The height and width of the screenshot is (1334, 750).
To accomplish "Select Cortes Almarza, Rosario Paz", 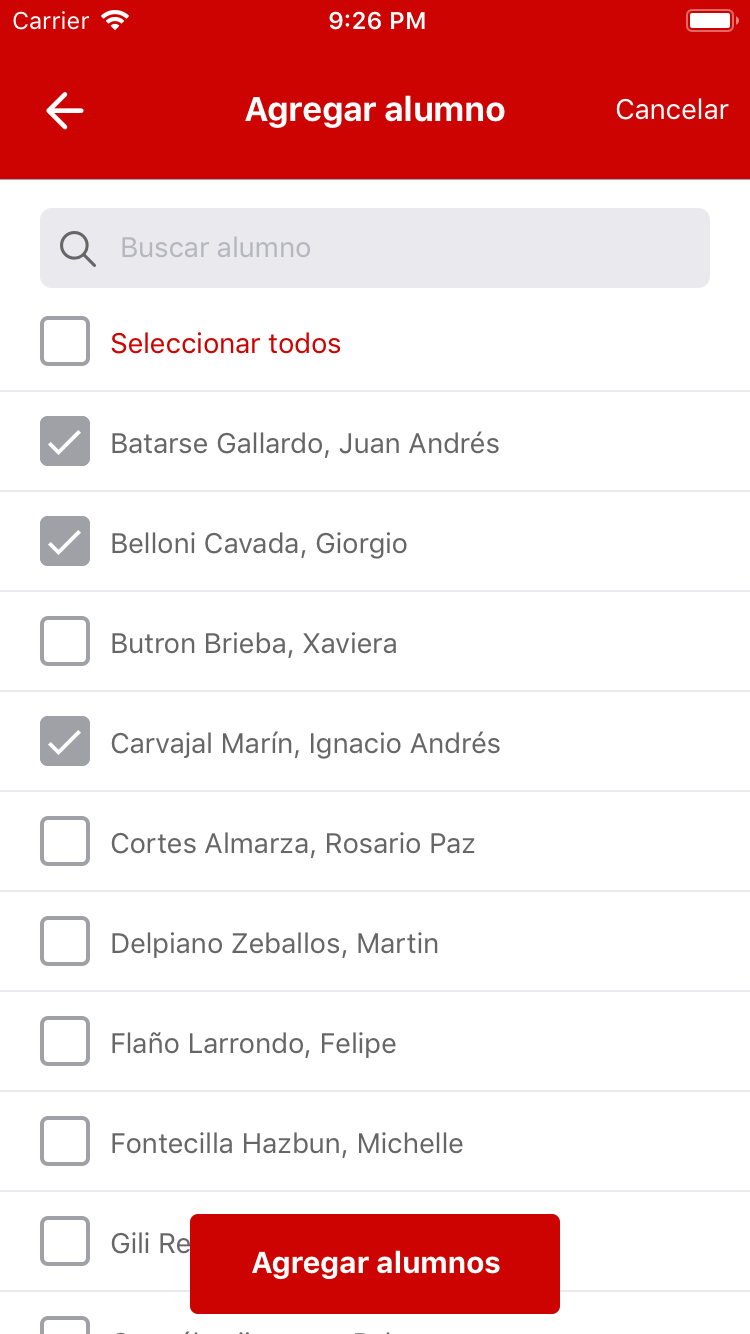I will pyautogui.click(x=65, y=842).
